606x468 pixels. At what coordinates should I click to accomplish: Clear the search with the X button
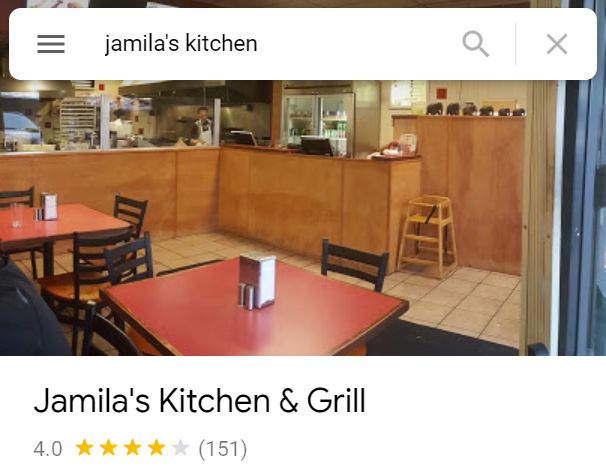557,44
